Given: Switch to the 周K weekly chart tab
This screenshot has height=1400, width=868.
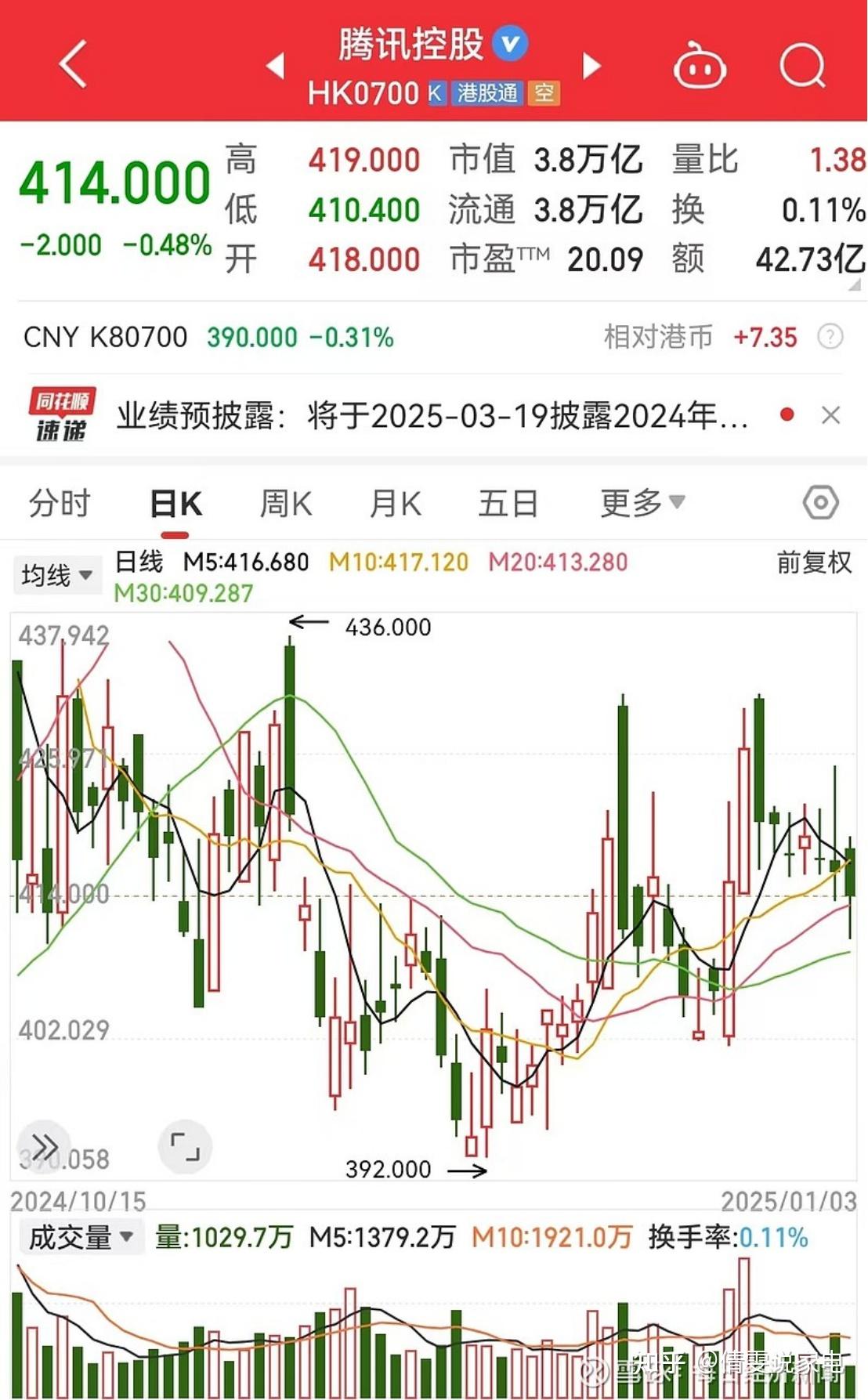Looking at the screenshot, I should pos(287,502).
